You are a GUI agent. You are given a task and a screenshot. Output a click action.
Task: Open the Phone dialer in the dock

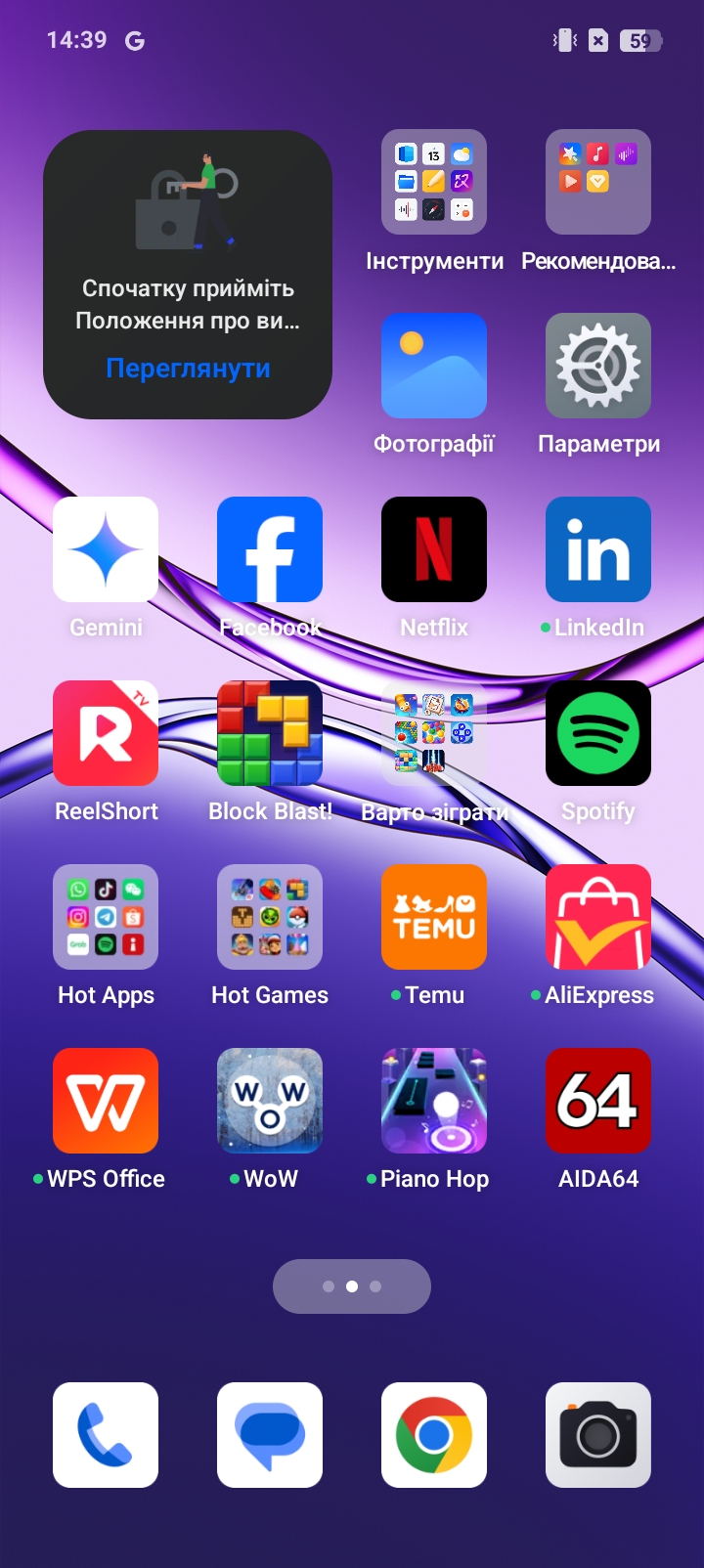click(x=106, y=1435)
